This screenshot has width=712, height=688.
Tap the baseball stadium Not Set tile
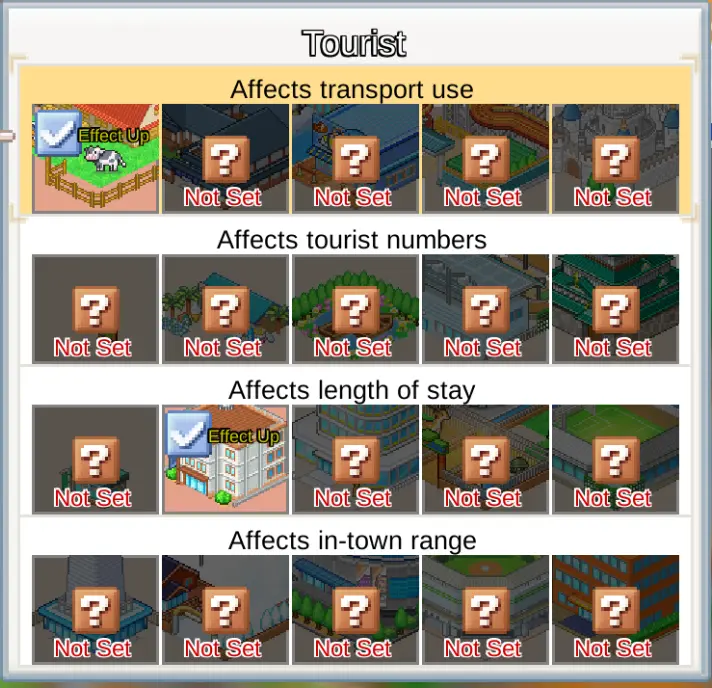pos(485,608)
